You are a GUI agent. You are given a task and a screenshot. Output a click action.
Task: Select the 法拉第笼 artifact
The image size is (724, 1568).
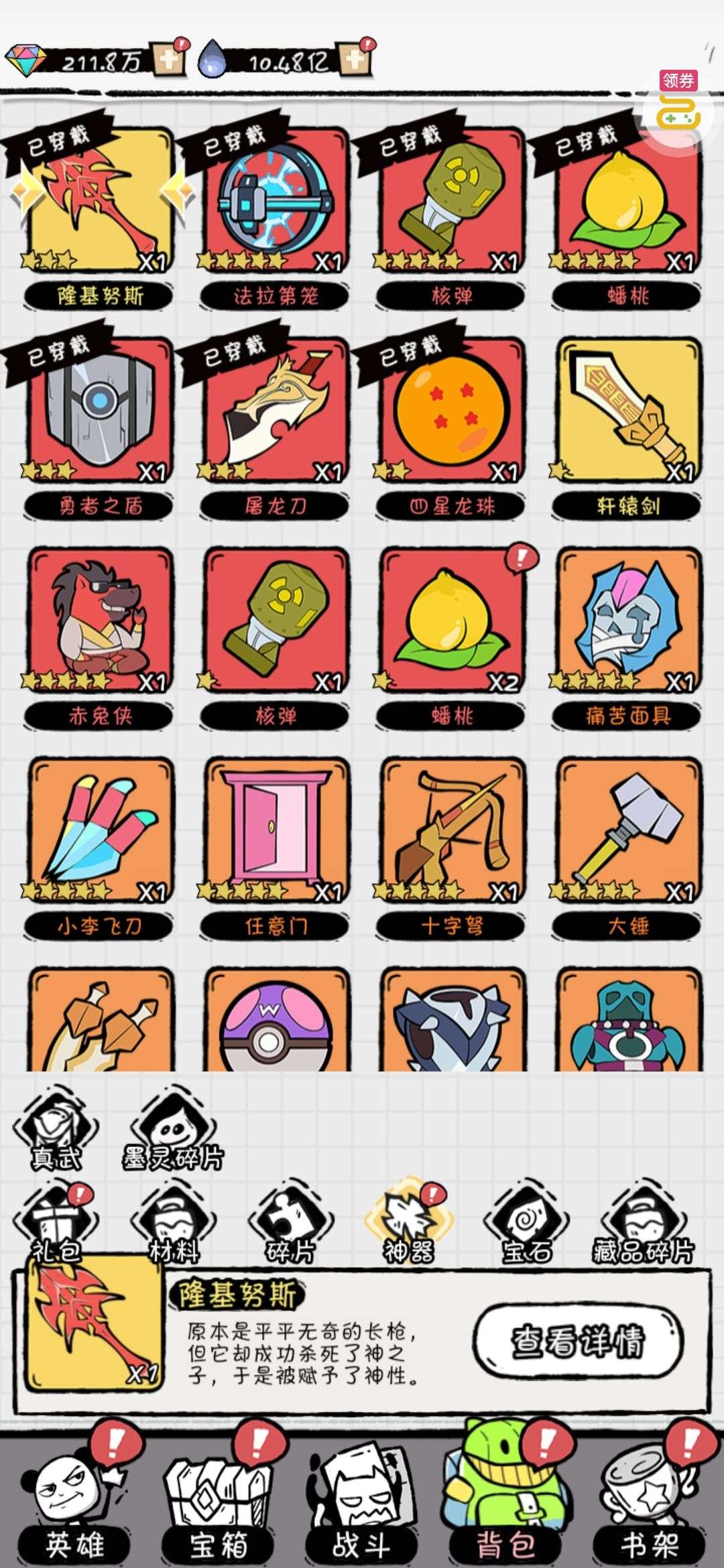tap(276, 201)
